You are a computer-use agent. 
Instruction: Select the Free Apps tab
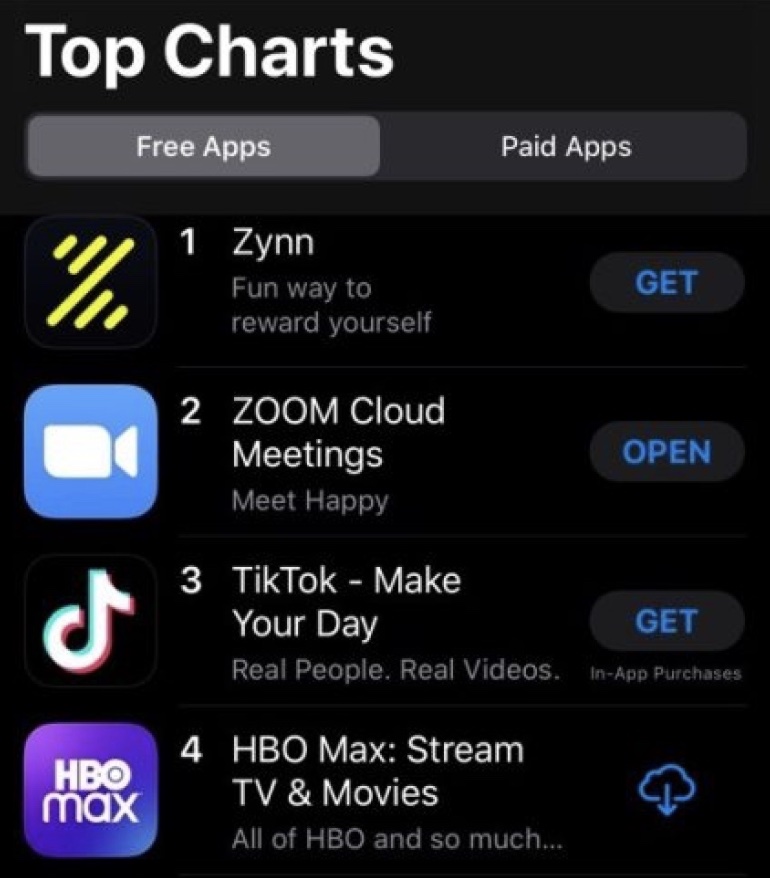point(203,147)
